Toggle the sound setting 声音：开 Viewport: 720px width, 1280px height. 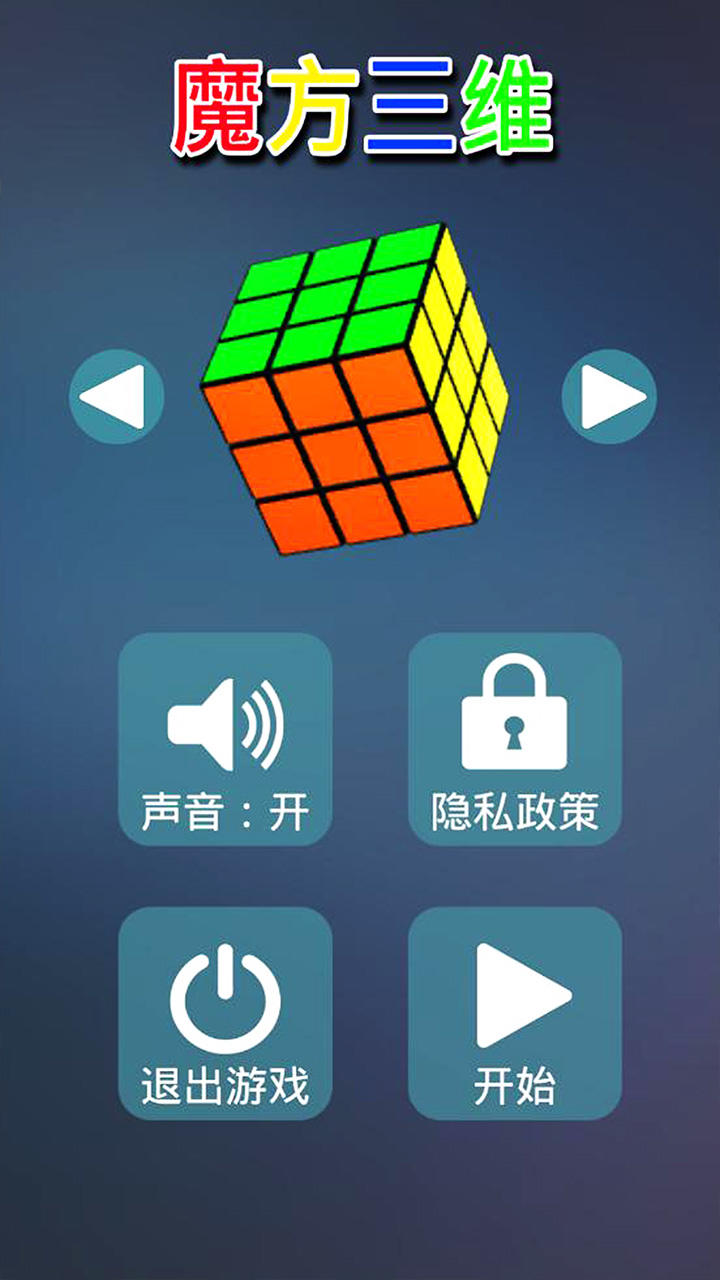click(225, 739)
